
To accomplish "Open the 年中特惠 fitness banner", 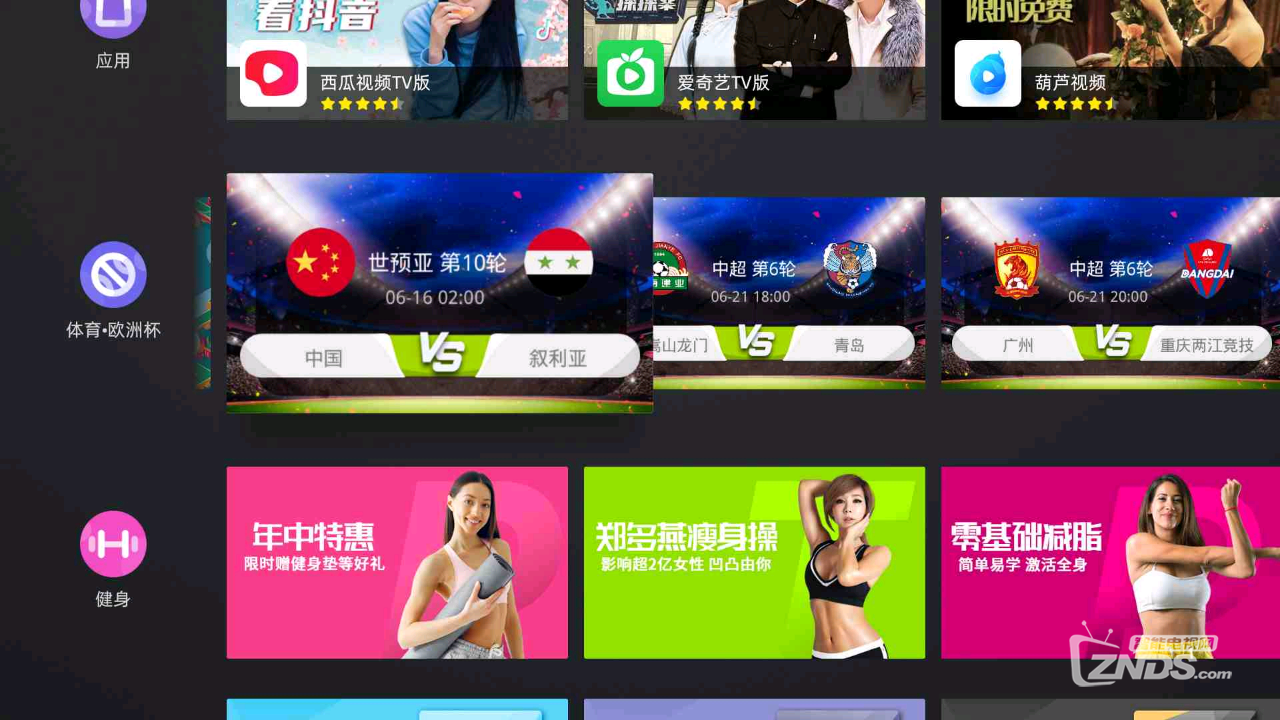I will [397, 562].
